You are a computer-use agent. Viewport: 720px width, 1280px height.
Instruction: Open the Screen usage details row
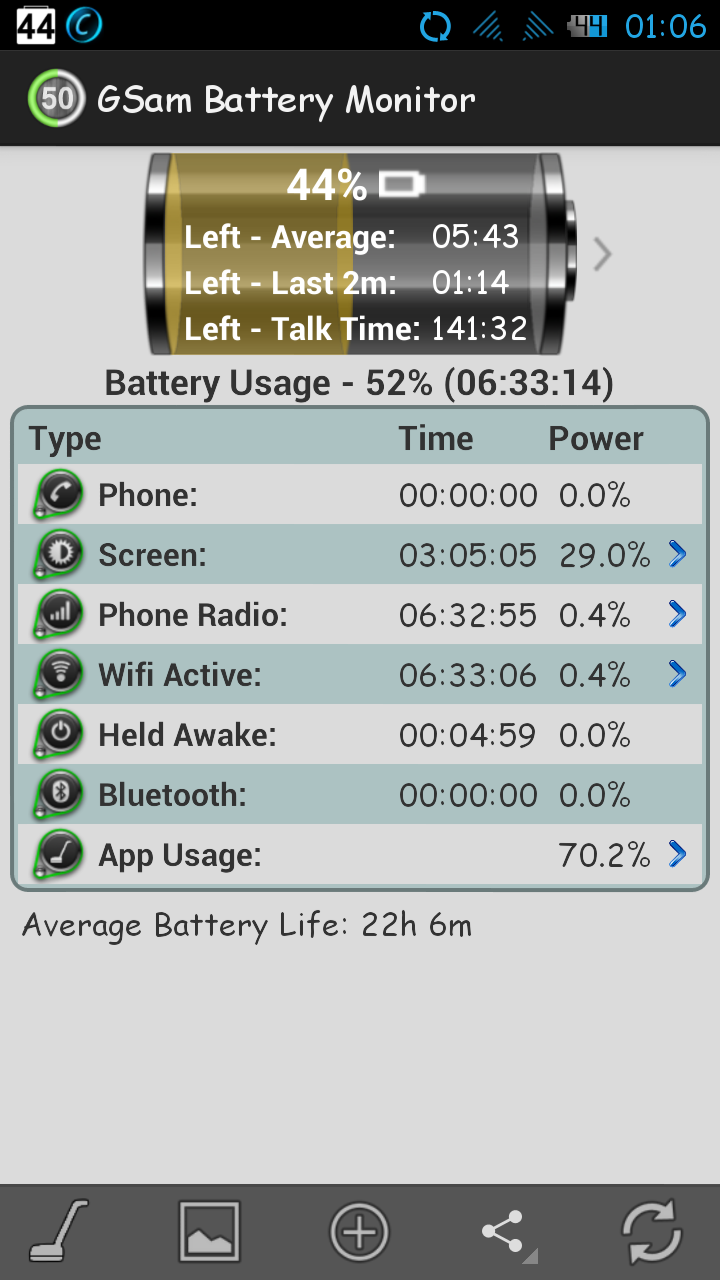click(x=360, y=555)
